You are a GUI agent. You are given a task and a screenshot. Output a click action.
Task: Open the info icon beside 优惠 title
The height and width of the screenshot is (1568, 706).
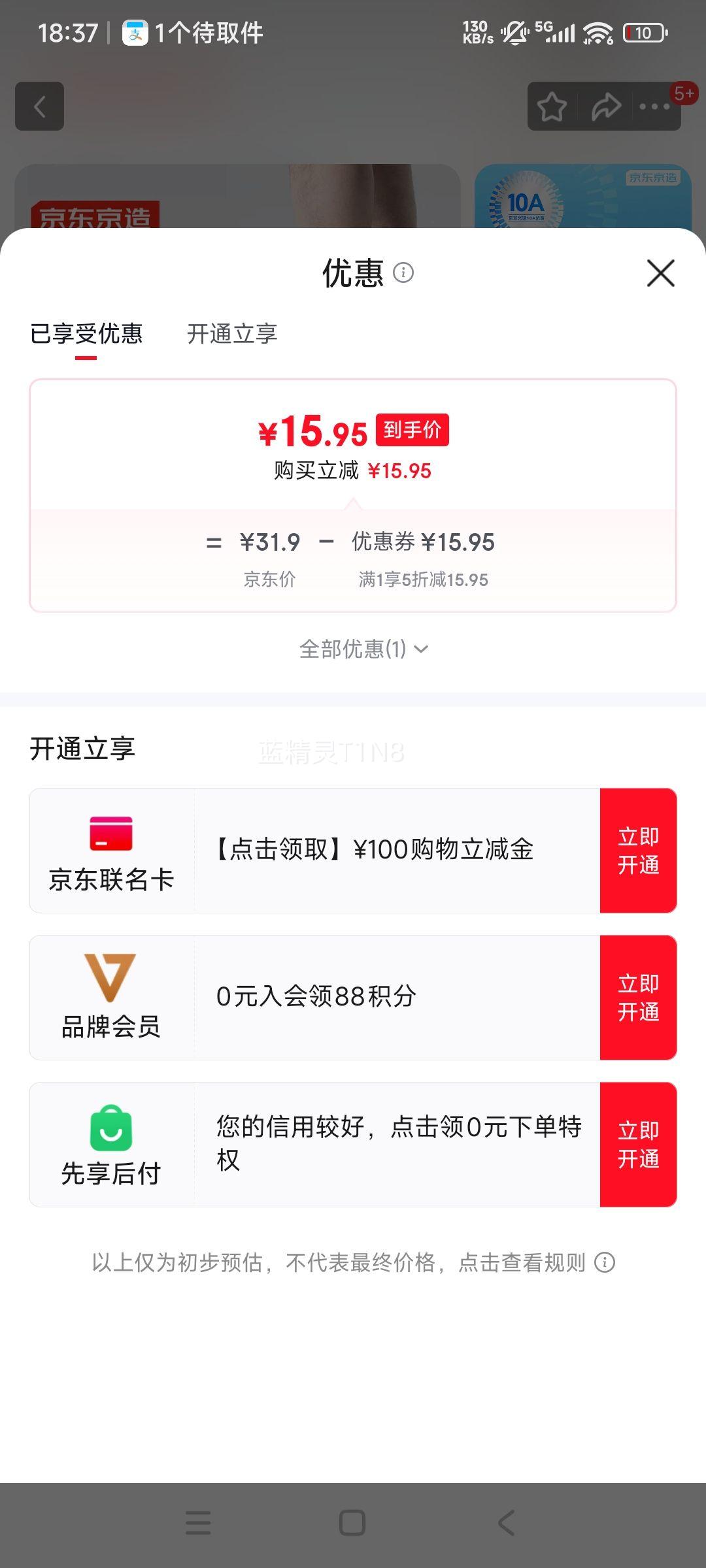[403, 272]
